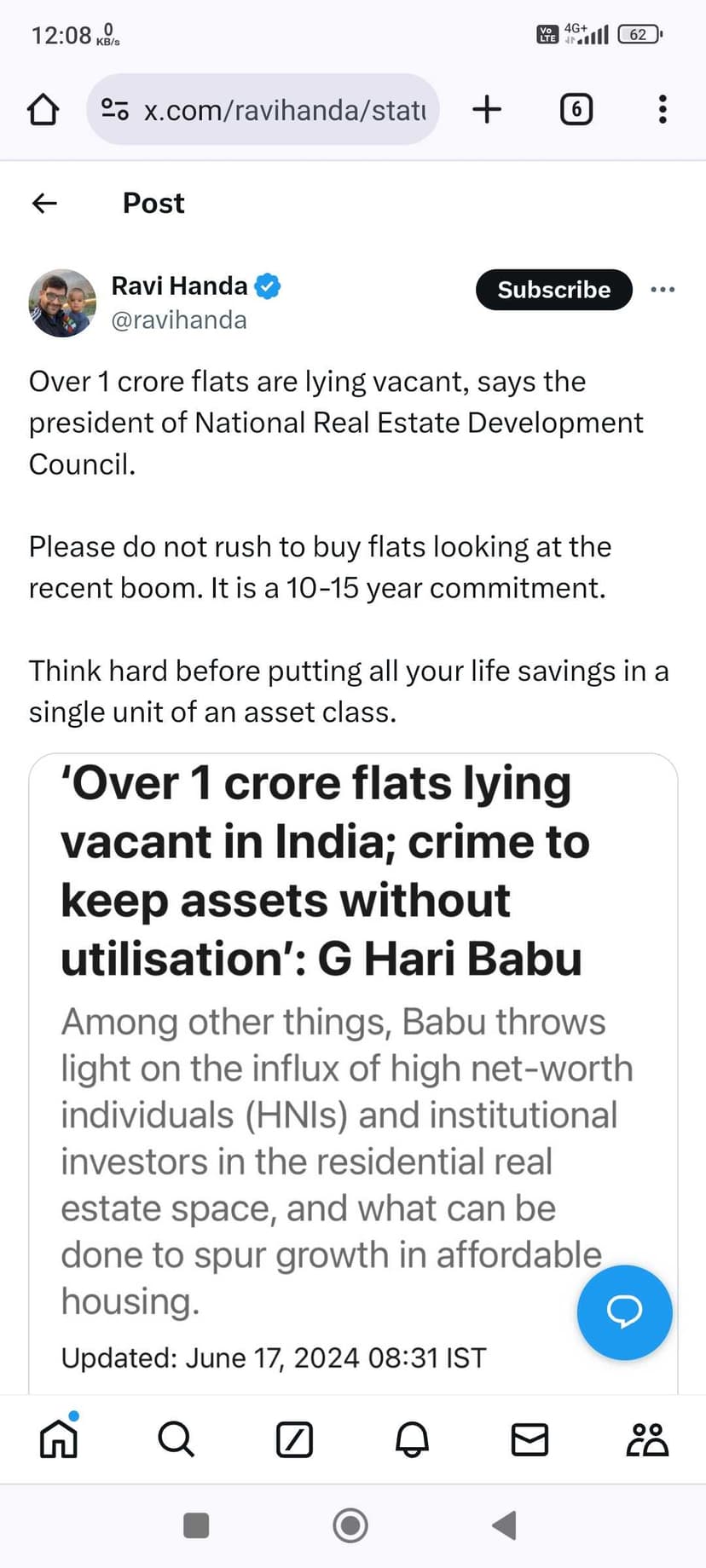Go back from the Post view
This screenshot has height=1568, width=706.
click(x=44, y=203)
